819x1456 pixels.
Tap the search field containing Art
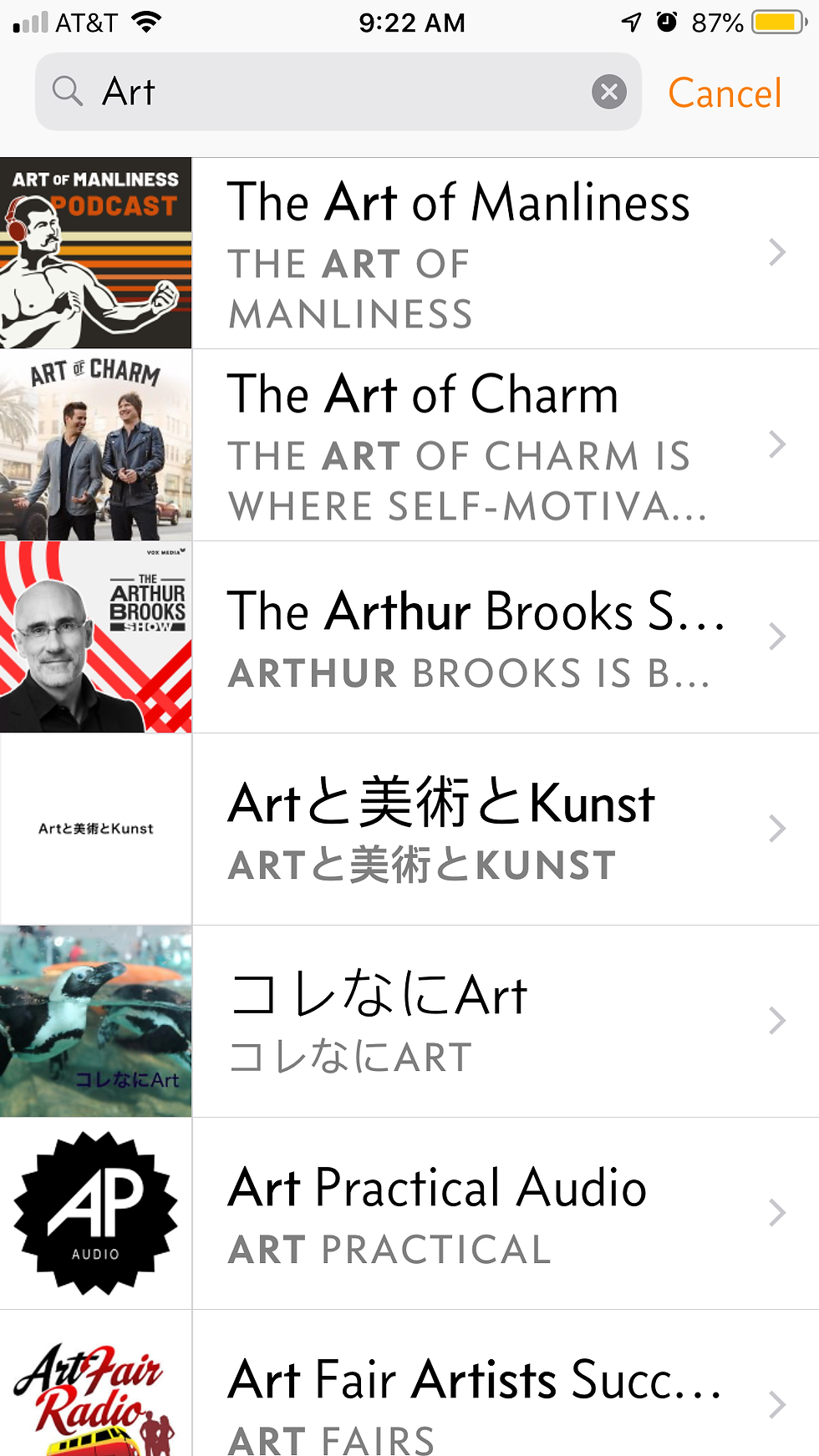pos(334,92)
